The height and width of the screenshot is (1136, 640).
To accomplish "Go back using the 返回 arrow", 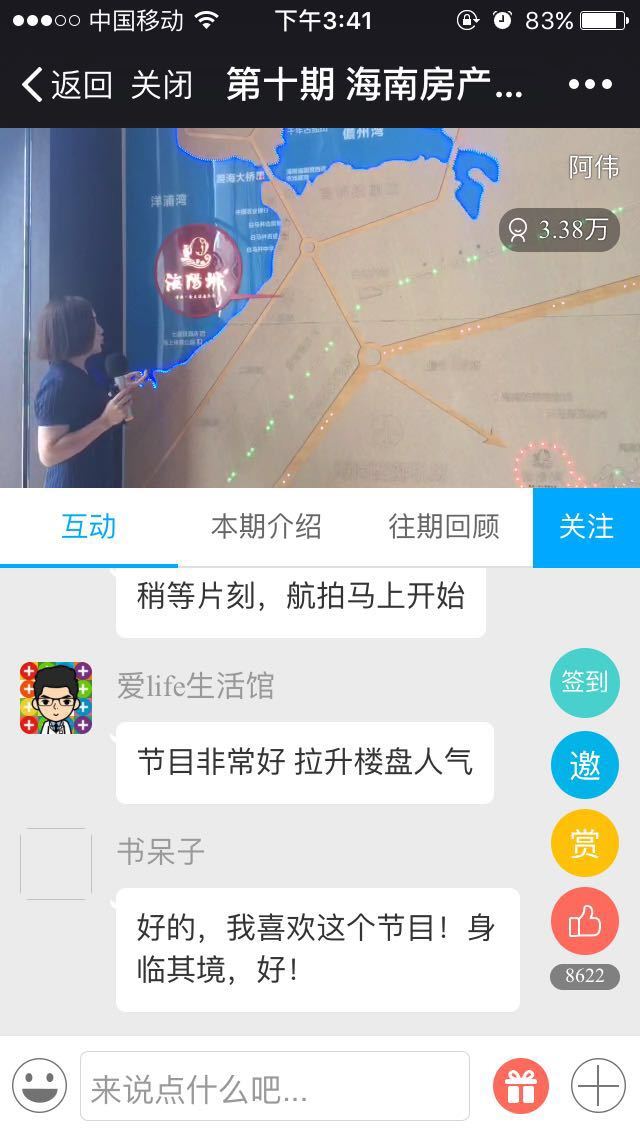I will point(66,85).
